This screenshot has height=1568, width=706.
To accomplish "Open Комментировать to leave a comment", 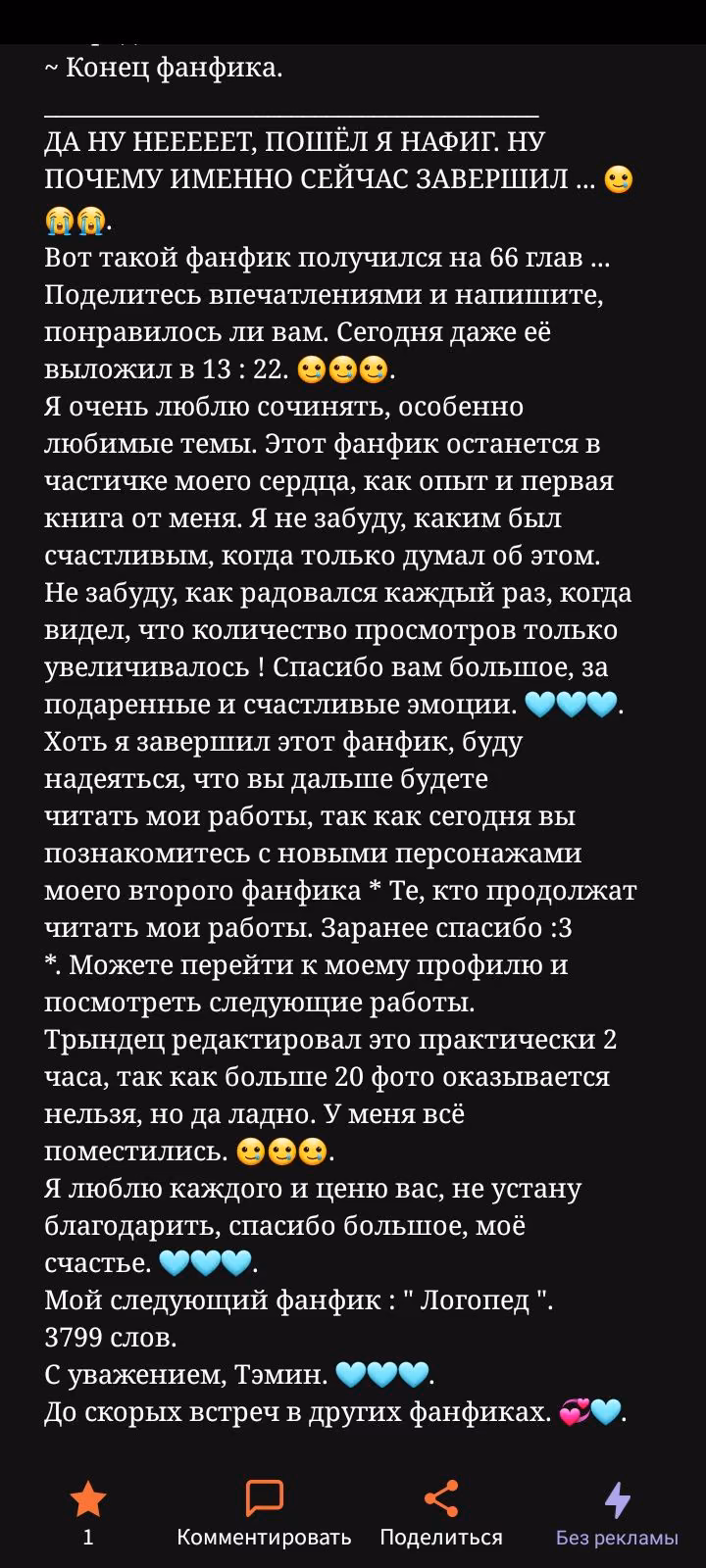I will pyautogui.click(x=264, y=1513).
